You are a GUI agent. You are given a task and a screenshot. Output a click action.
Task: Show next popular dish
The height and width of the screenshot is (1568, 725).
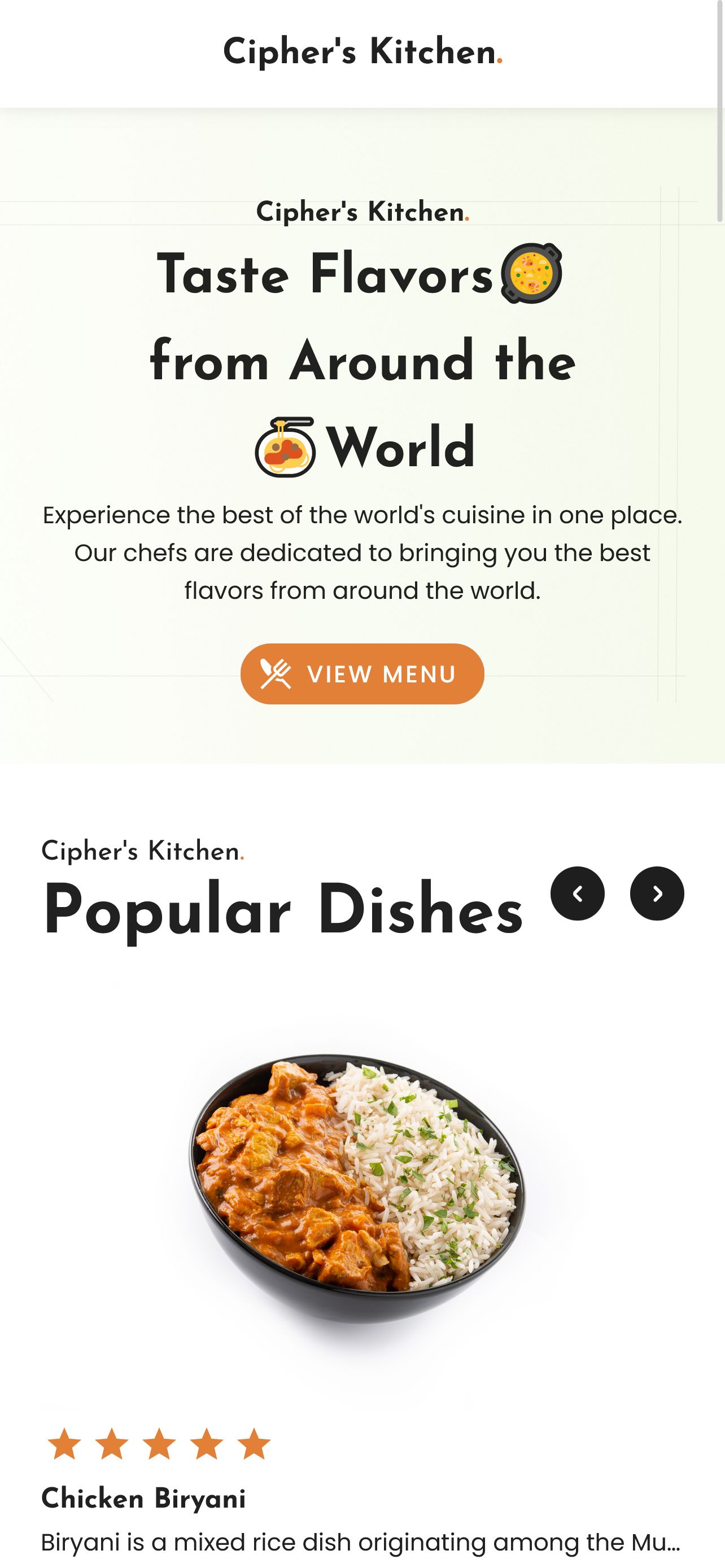(x=657, y=893)
